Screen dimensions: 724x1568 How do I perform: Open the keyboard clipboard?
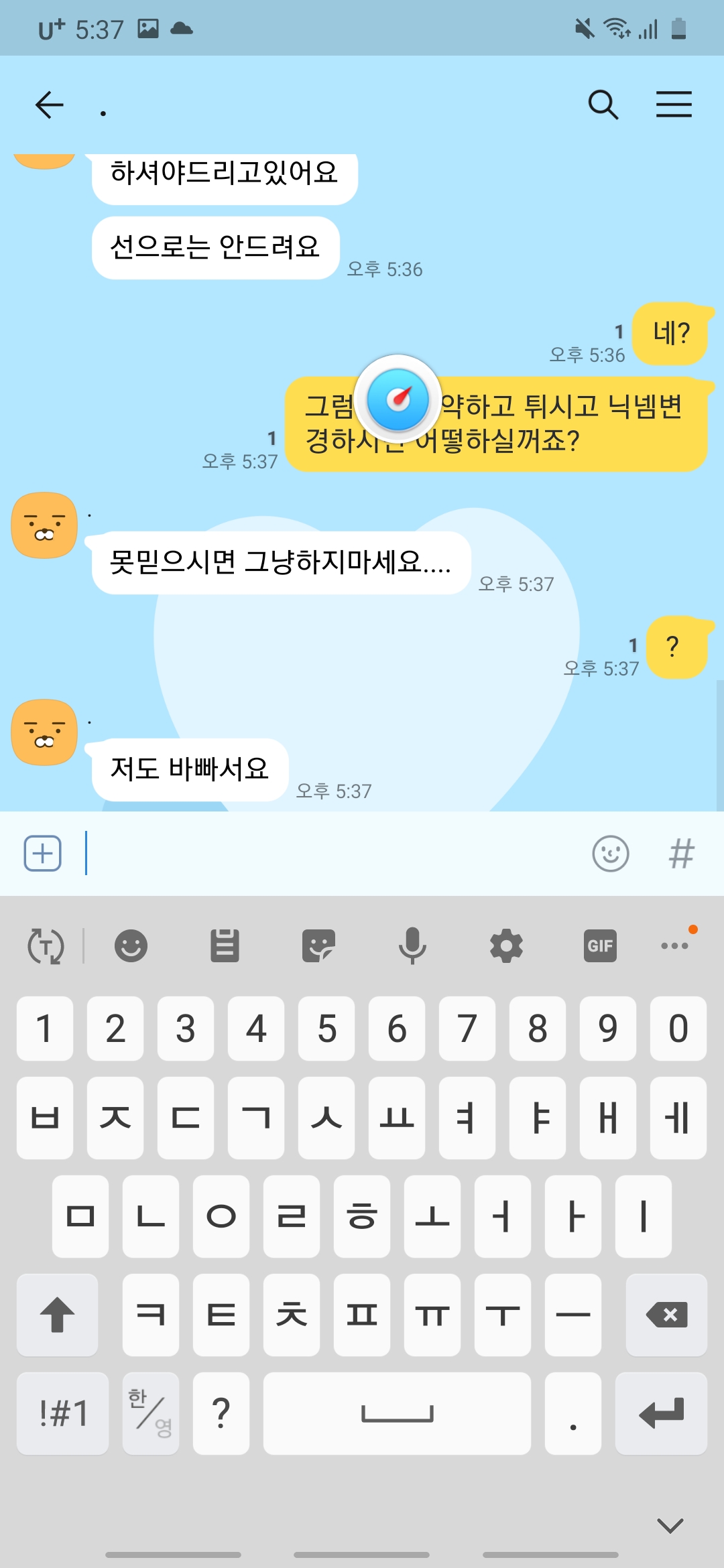click(x=225, y=945)
